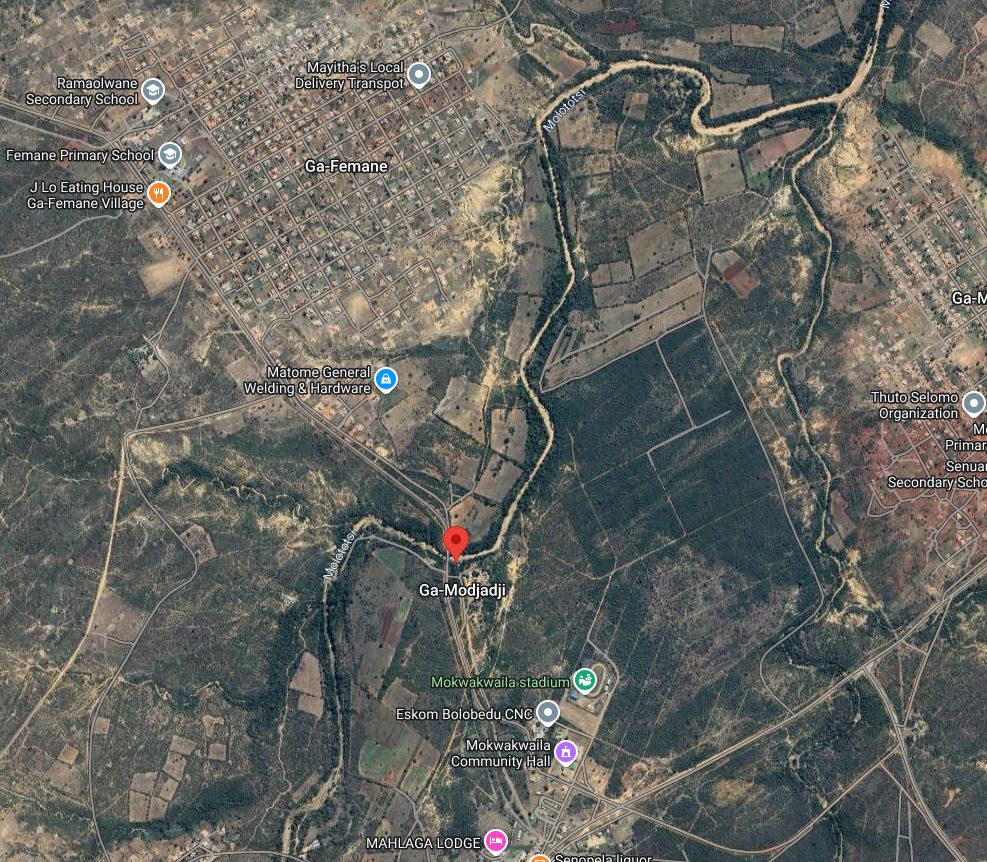Select Femane Primary School marker
Image resolution: width=987 pixels, height=862 pixels.
pos(170,154)
